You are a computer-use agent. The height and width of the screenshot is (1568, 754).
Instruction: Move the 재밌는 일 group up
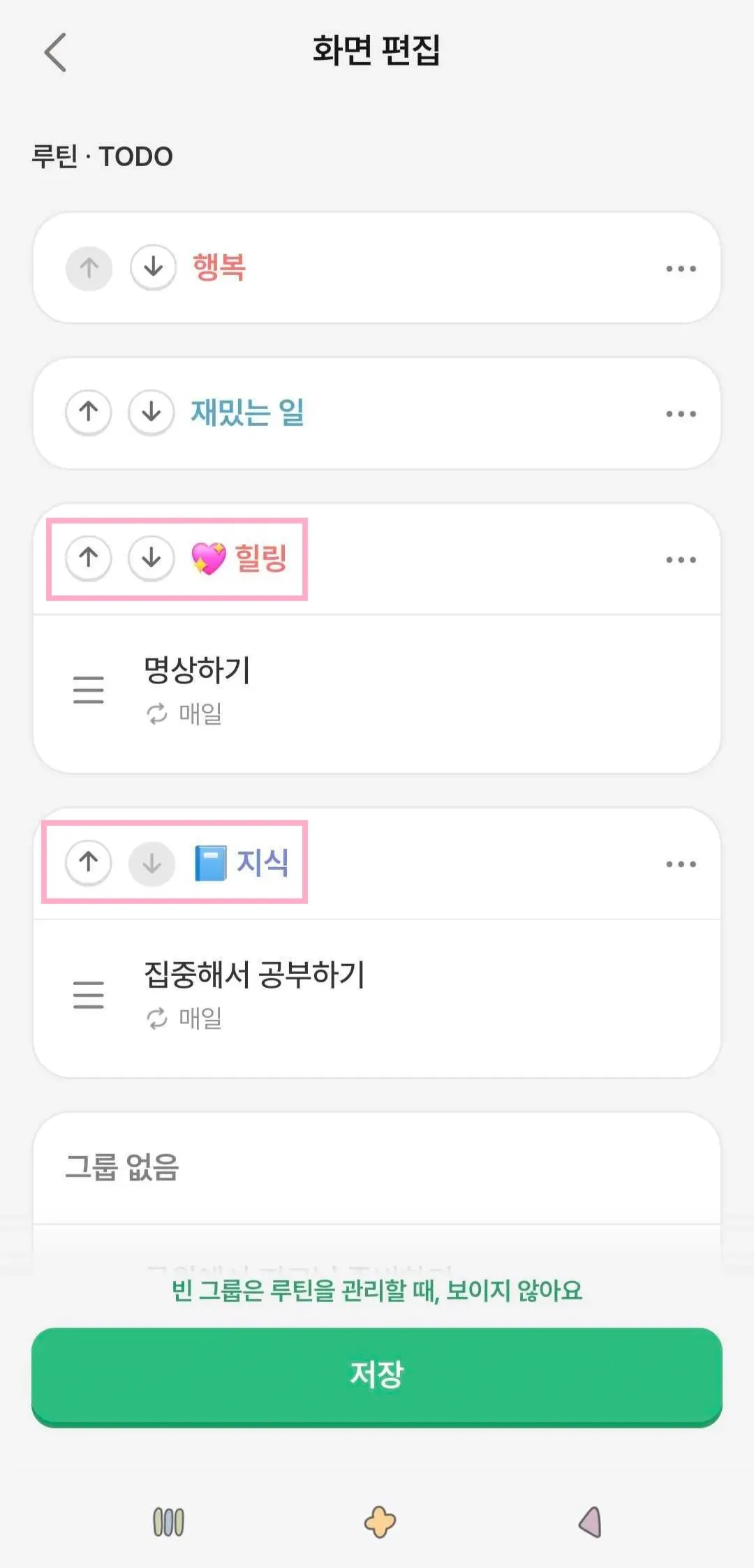pos(89,413)
